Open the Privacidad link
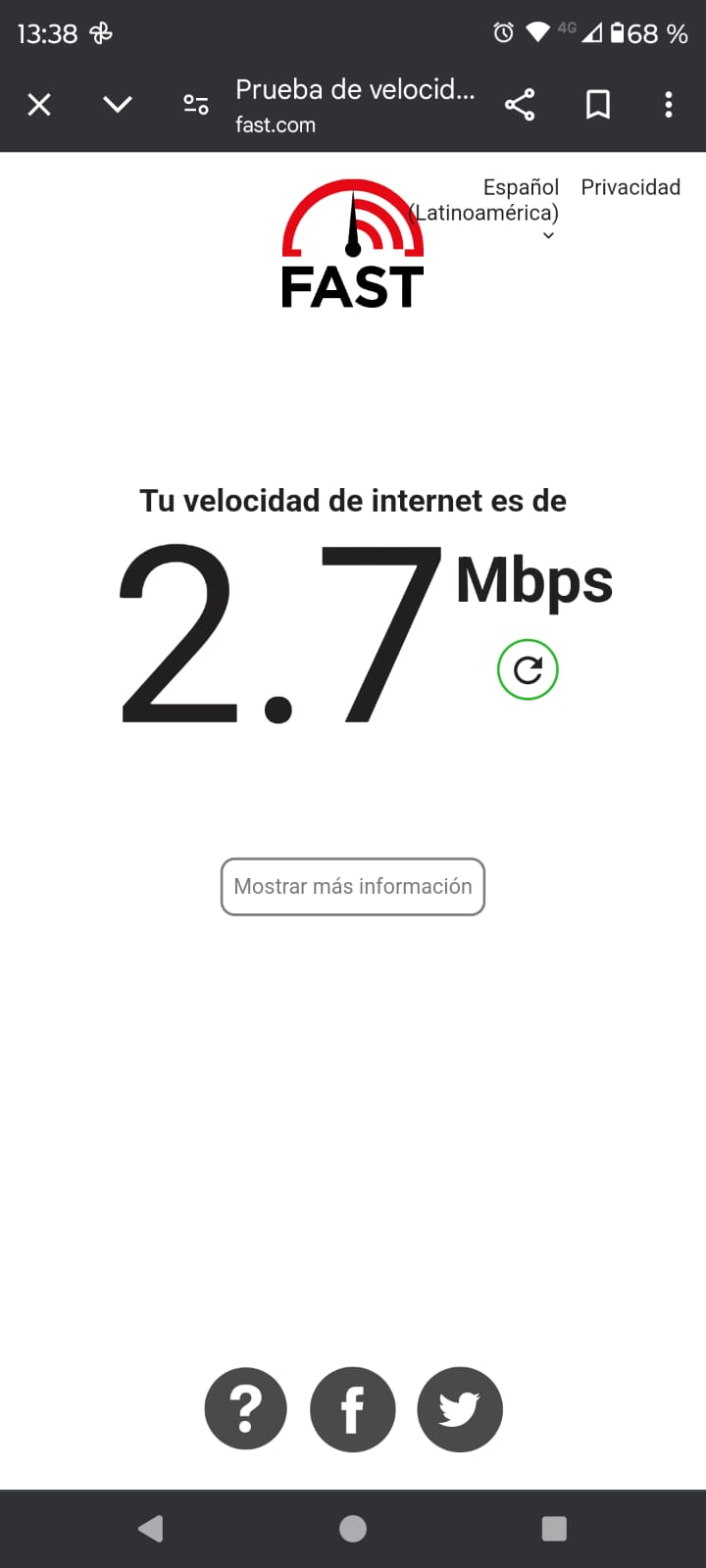This screenshot has height=1568, width=706. pos(630,187)
